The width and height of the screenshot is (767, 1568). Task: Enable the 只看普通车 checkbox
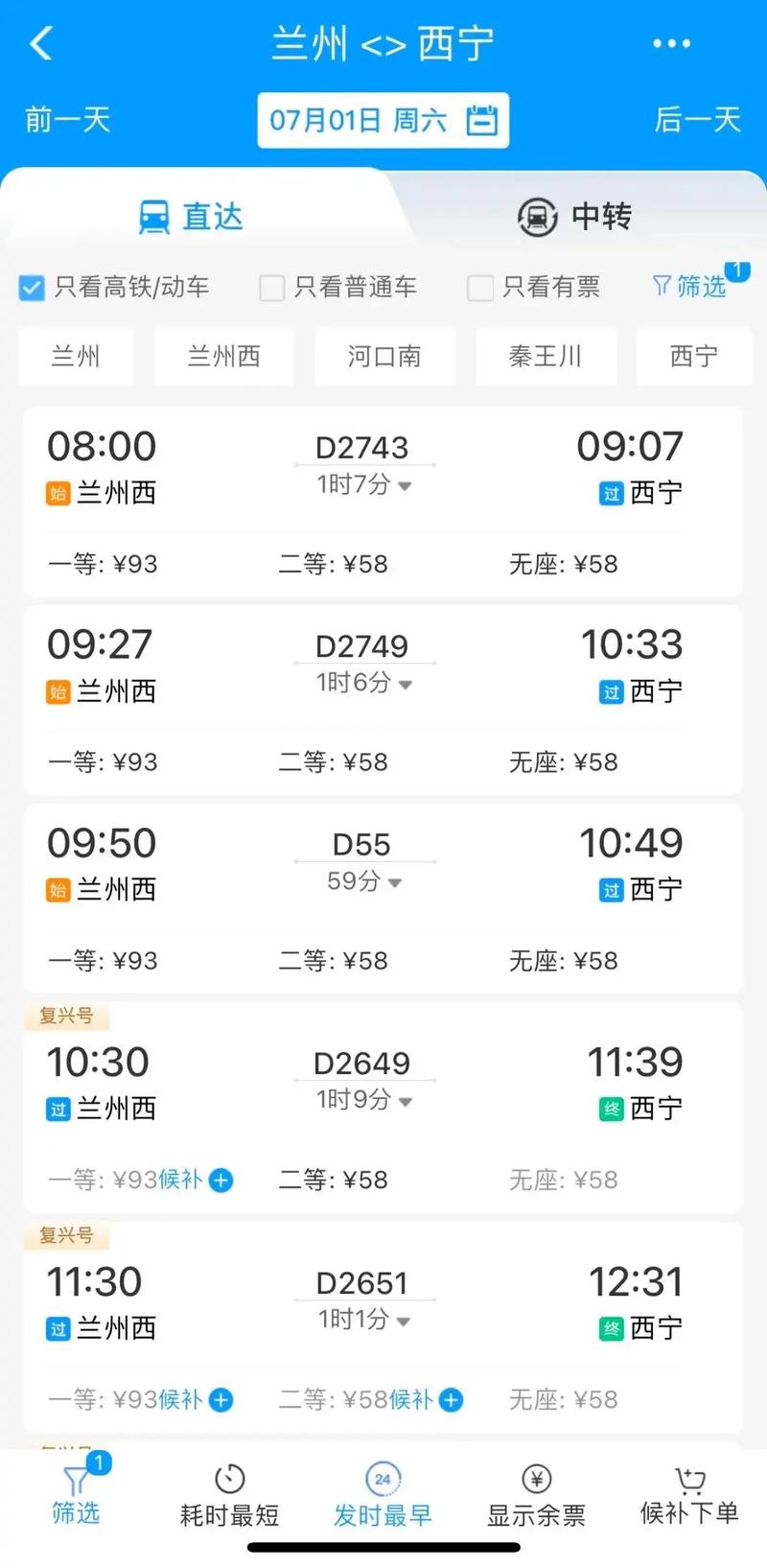click(271, 287)
